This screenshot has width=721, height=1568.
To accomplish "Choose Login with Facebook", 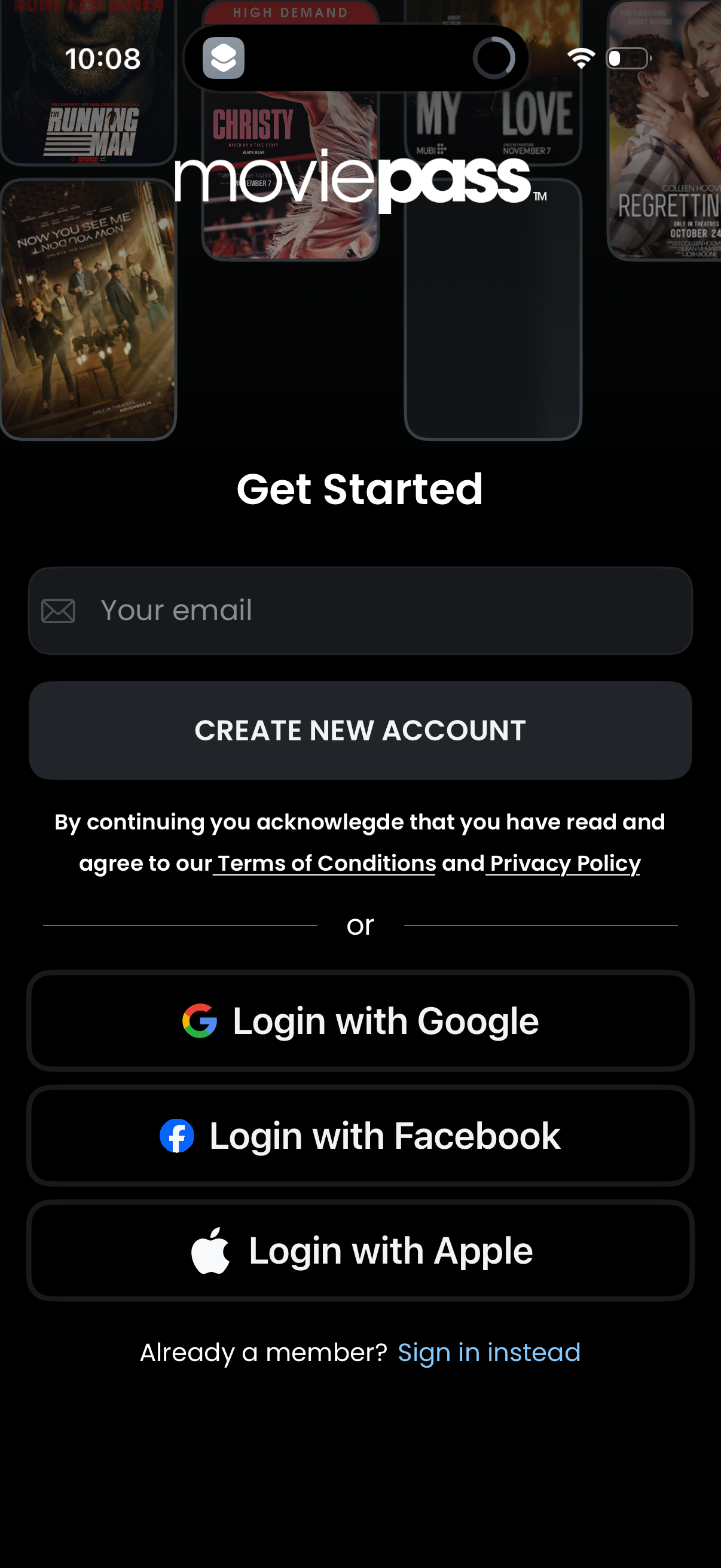I will 360,1134.
